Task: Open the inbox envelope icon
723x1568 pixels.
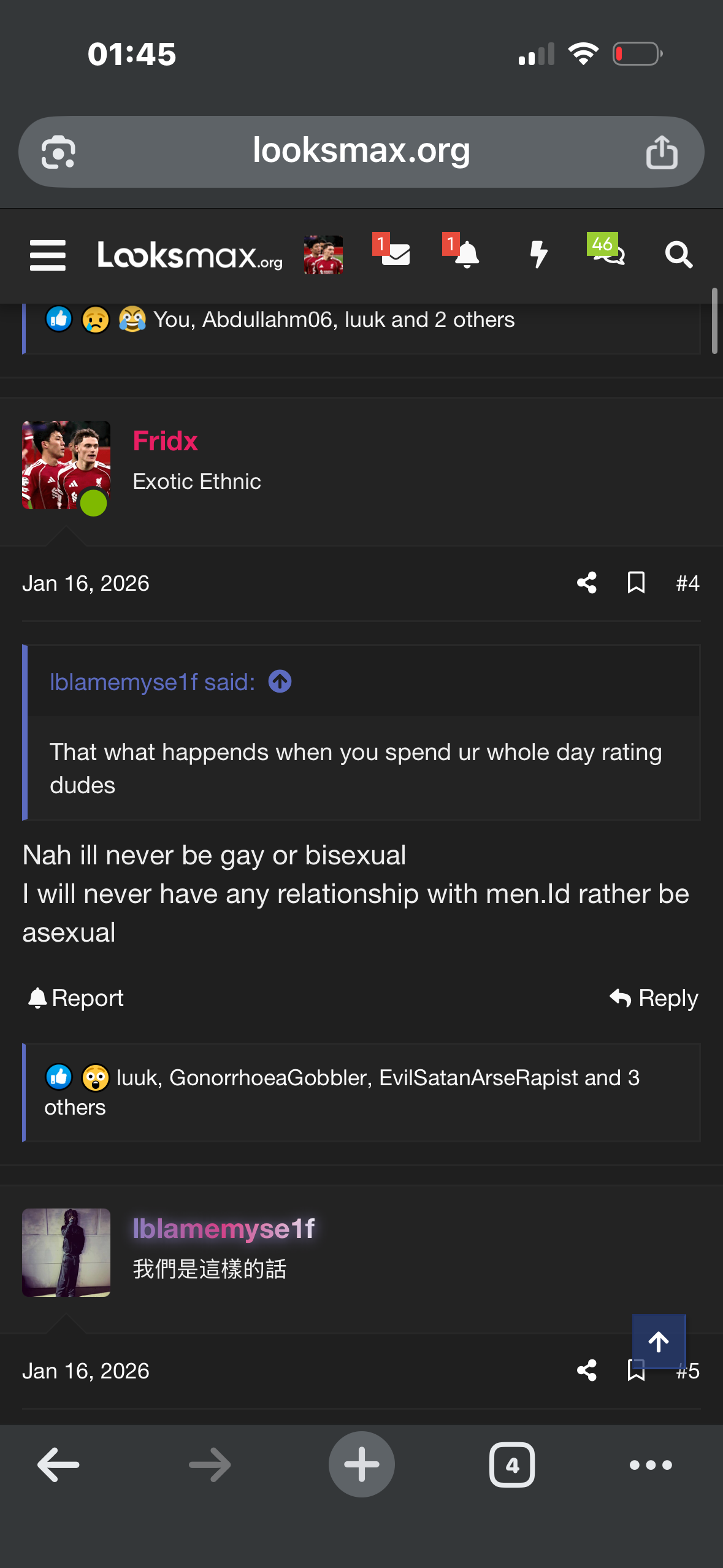Action: tap(392, 250)
